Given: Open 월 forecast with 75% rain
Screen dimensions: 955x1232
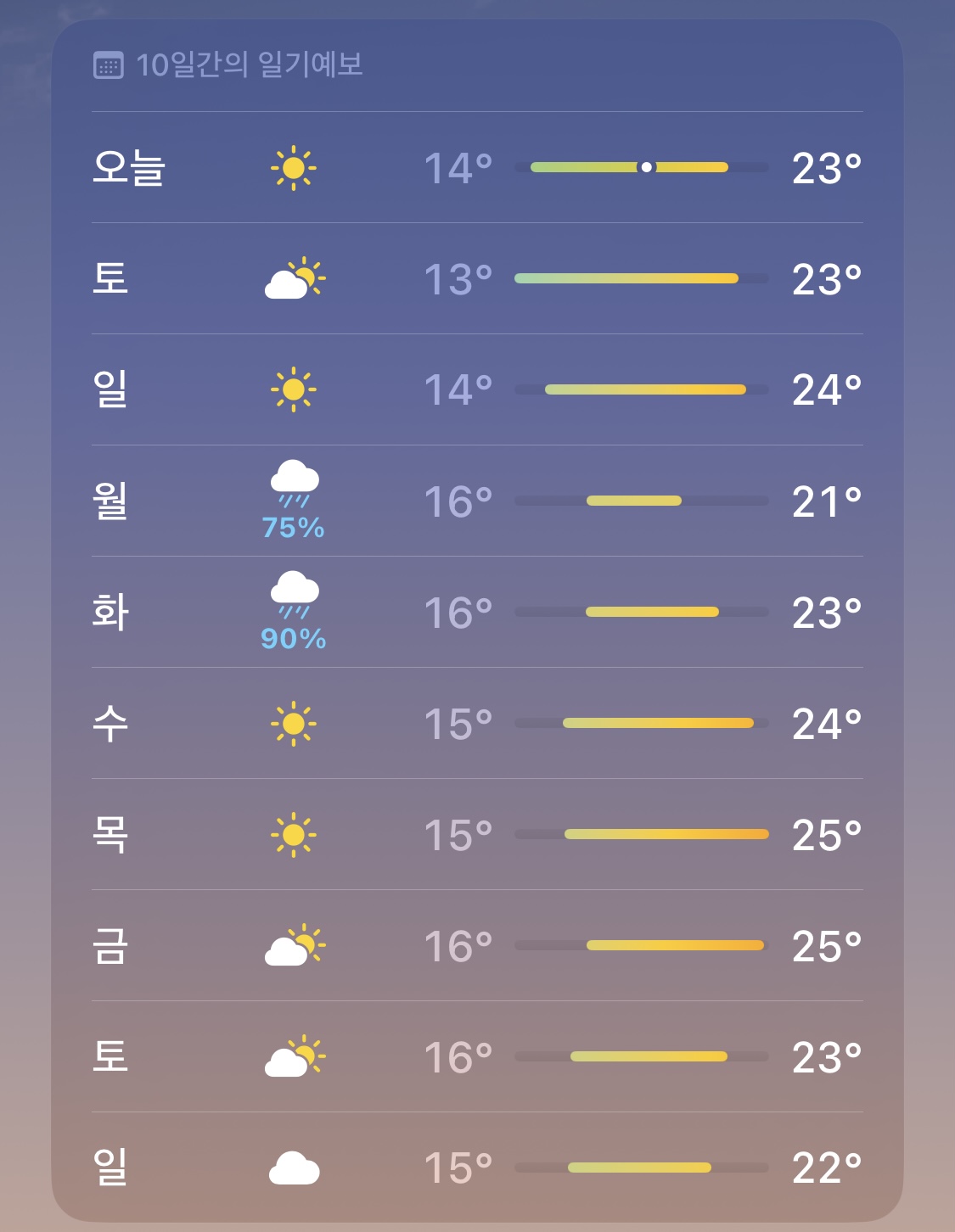Looking at the screenshot, I should pos(477,501).
